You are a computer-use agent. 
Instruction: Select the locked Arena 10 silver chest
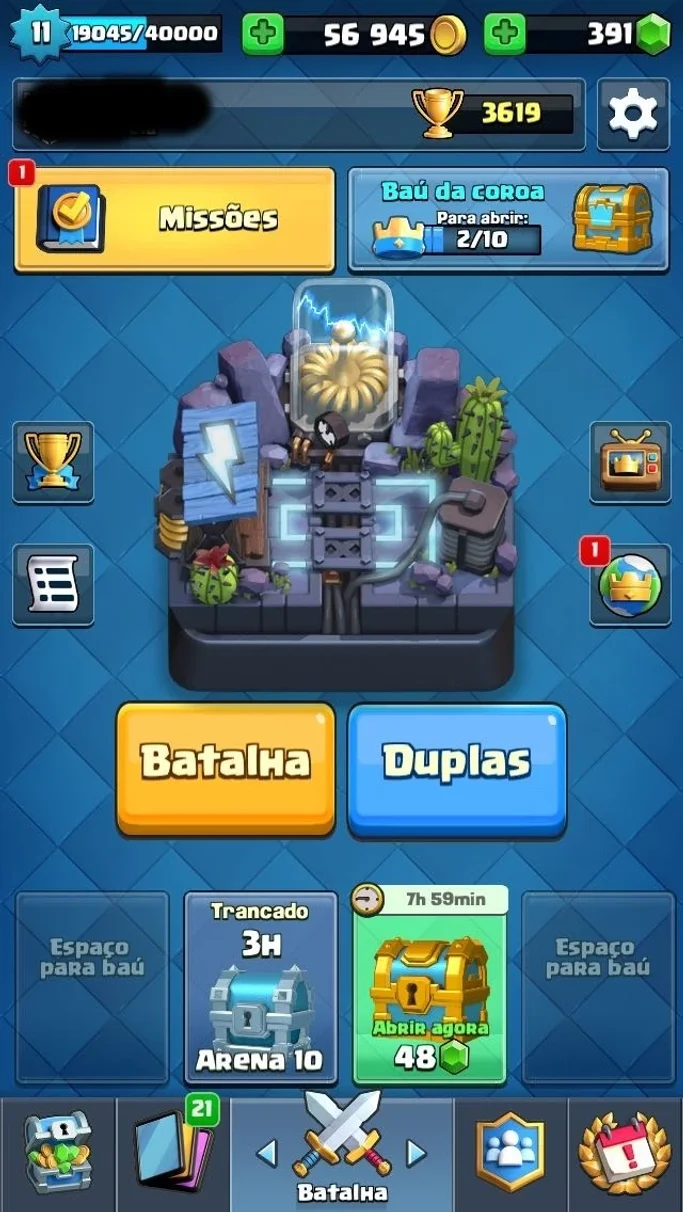click(x=261, y=988)
